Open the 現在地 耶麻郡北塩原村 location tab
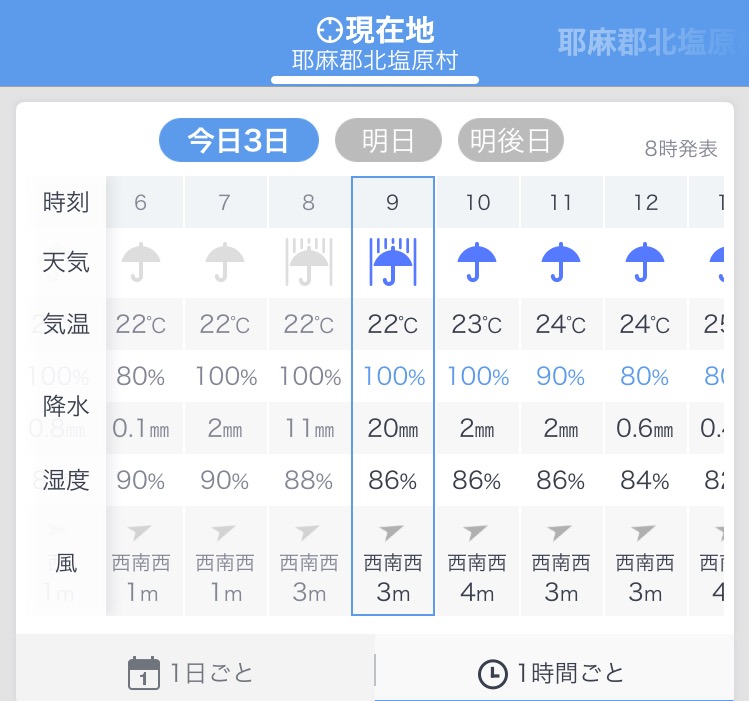 click(x=375, y=44)
